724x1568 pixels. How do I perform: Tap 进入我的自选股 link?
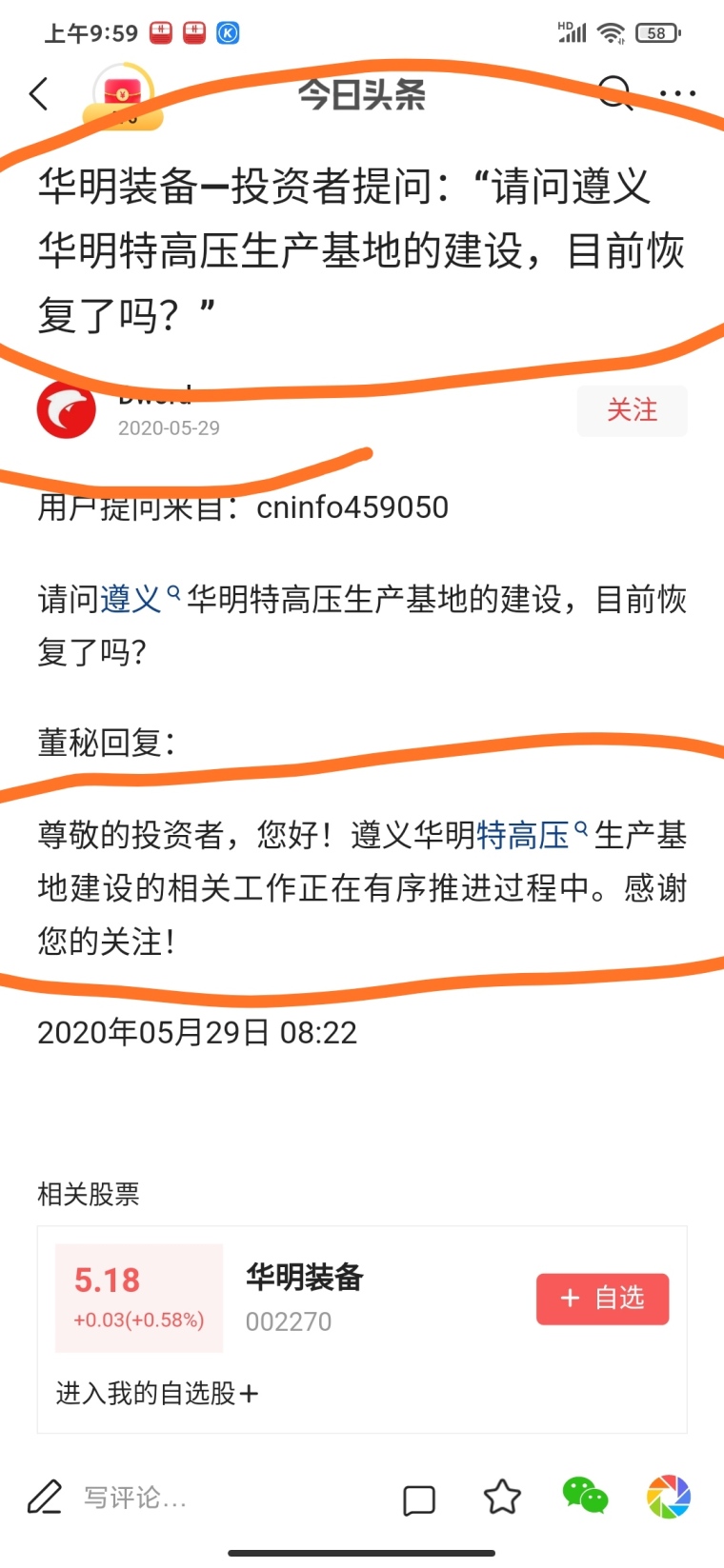(x=157, y=1394)
